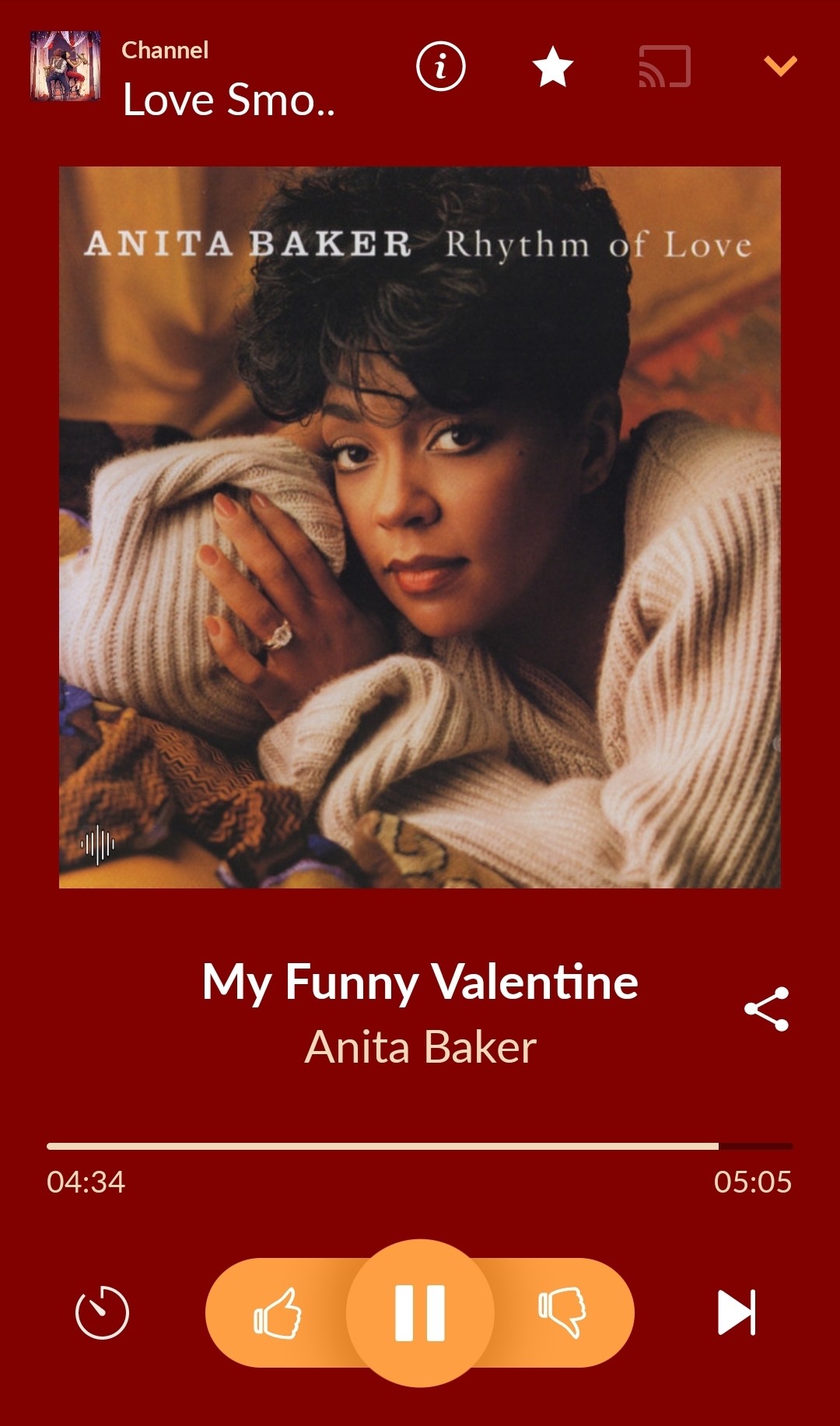Open the Love Smooth channel thumbnail
This screenshot has height=1426, width=840.
click(x=65, y=66)
